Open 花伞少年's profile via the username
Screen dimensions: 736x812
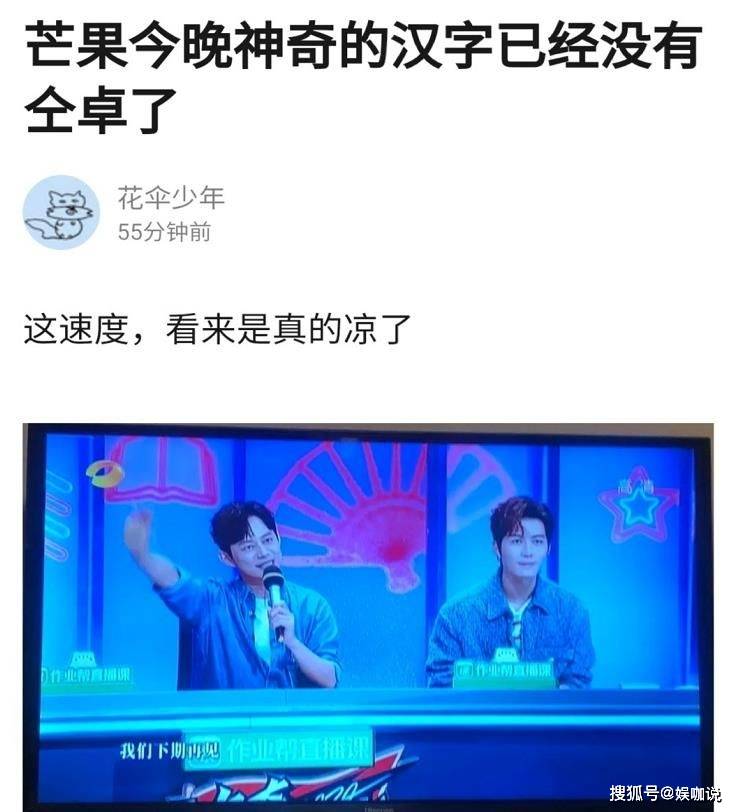pyautogui.click(x=171, y=197)
